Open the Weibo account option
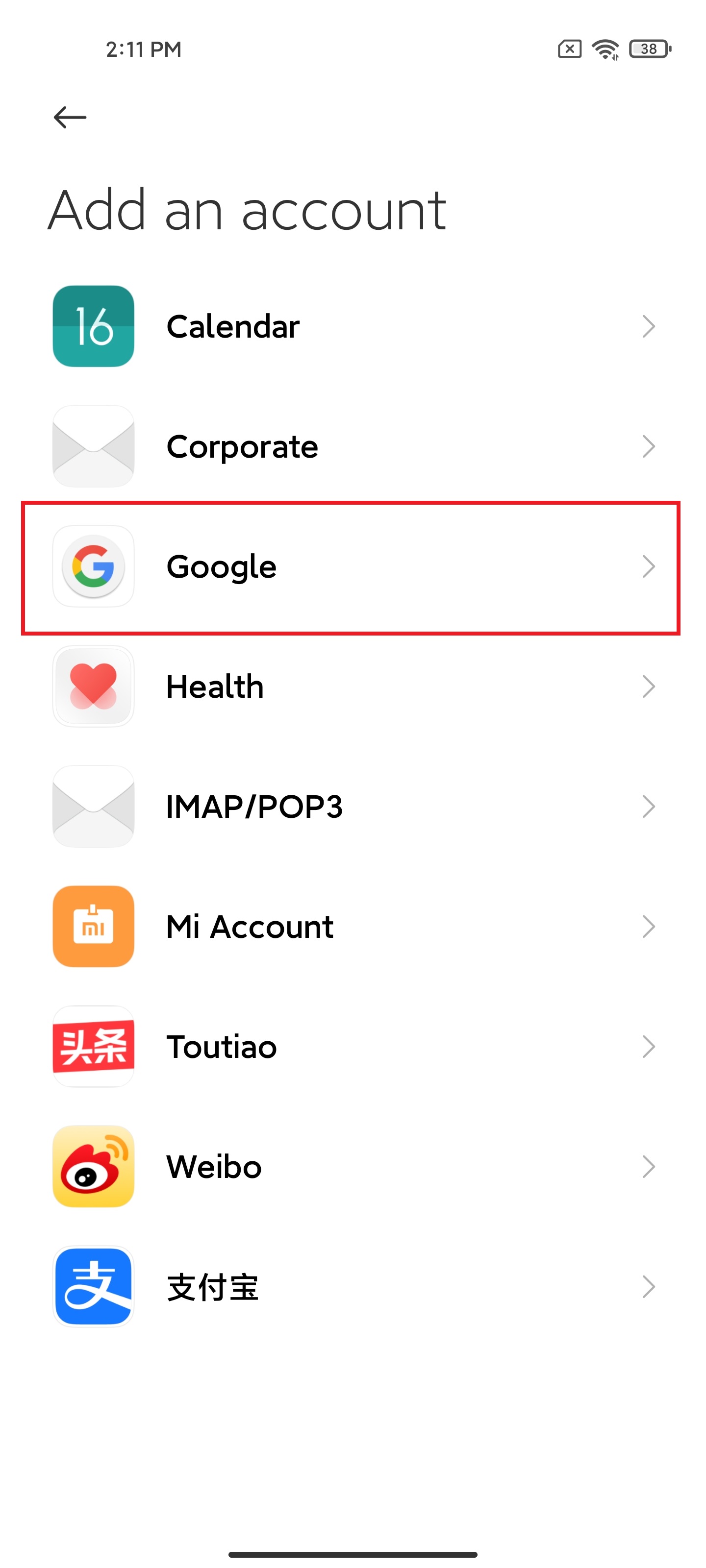 353,1166
